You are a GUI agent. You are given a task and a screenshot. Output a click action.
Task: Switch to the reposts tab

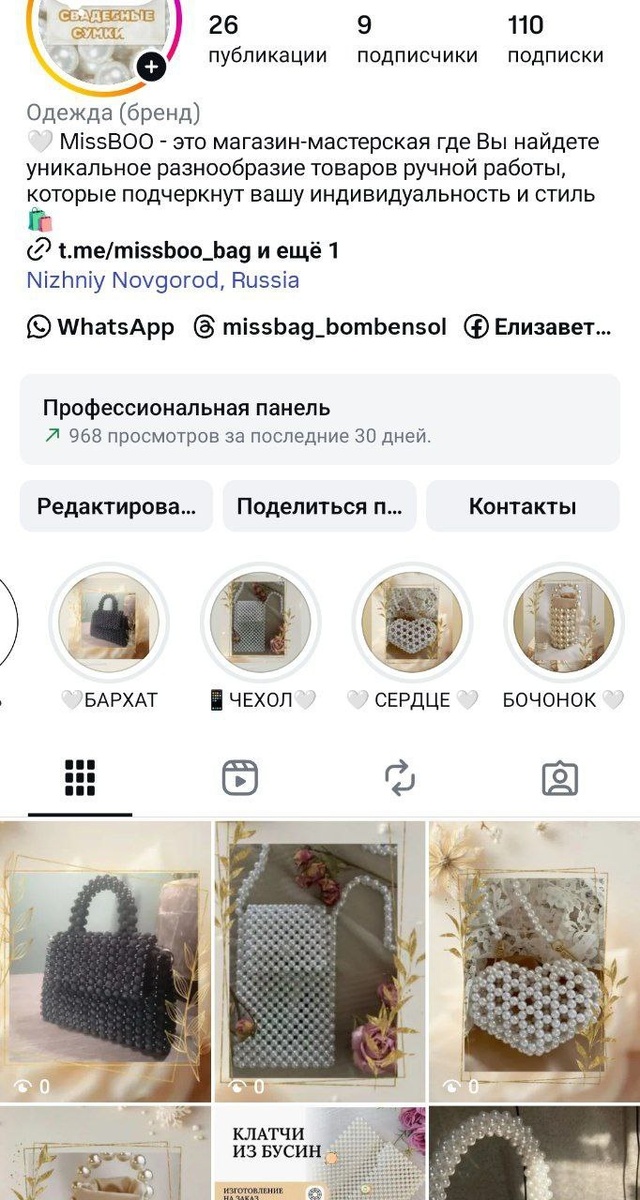[399, 777]
